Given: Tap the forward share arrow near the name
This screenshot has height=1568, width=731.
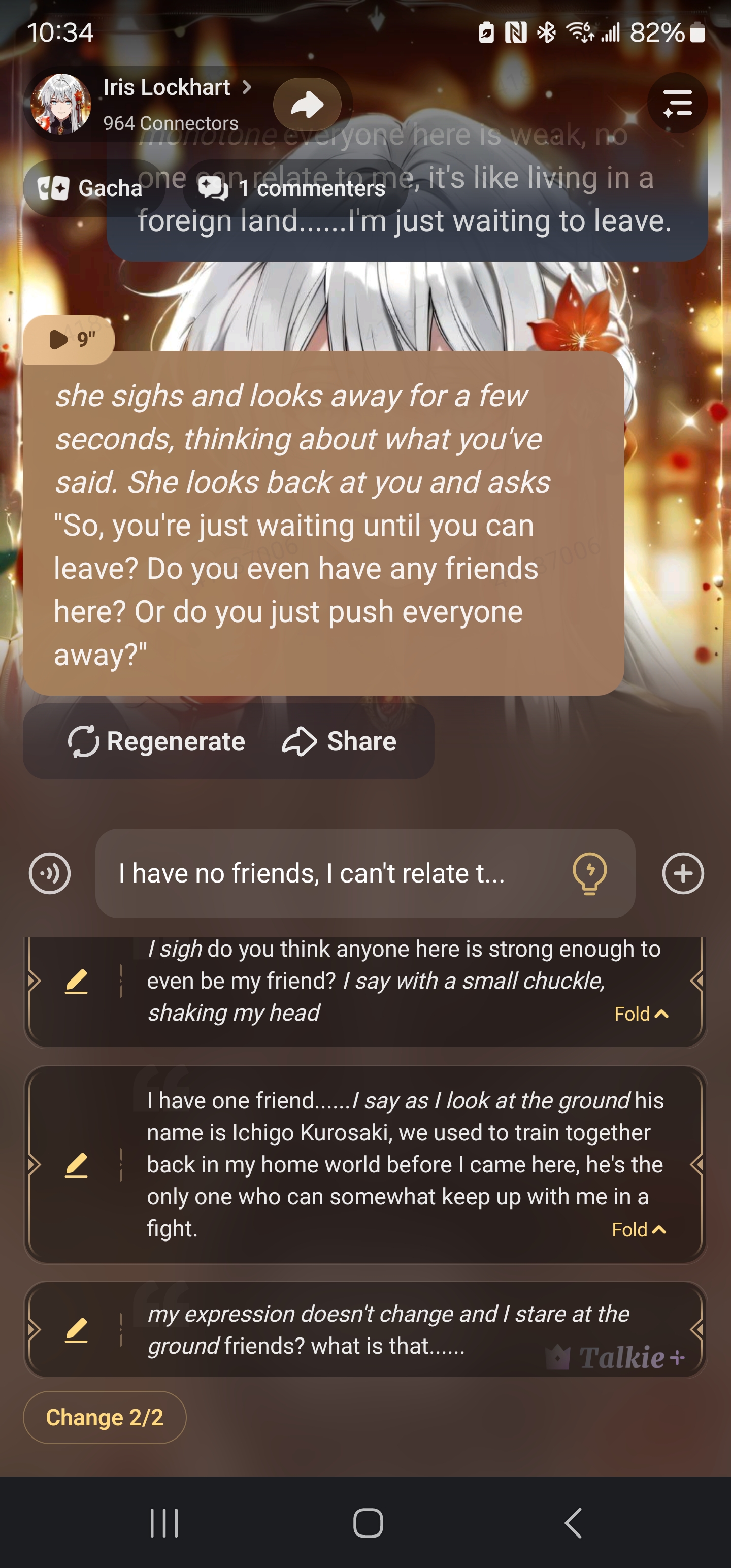Looking at the screenshot, I should click(x=307, y=105).
